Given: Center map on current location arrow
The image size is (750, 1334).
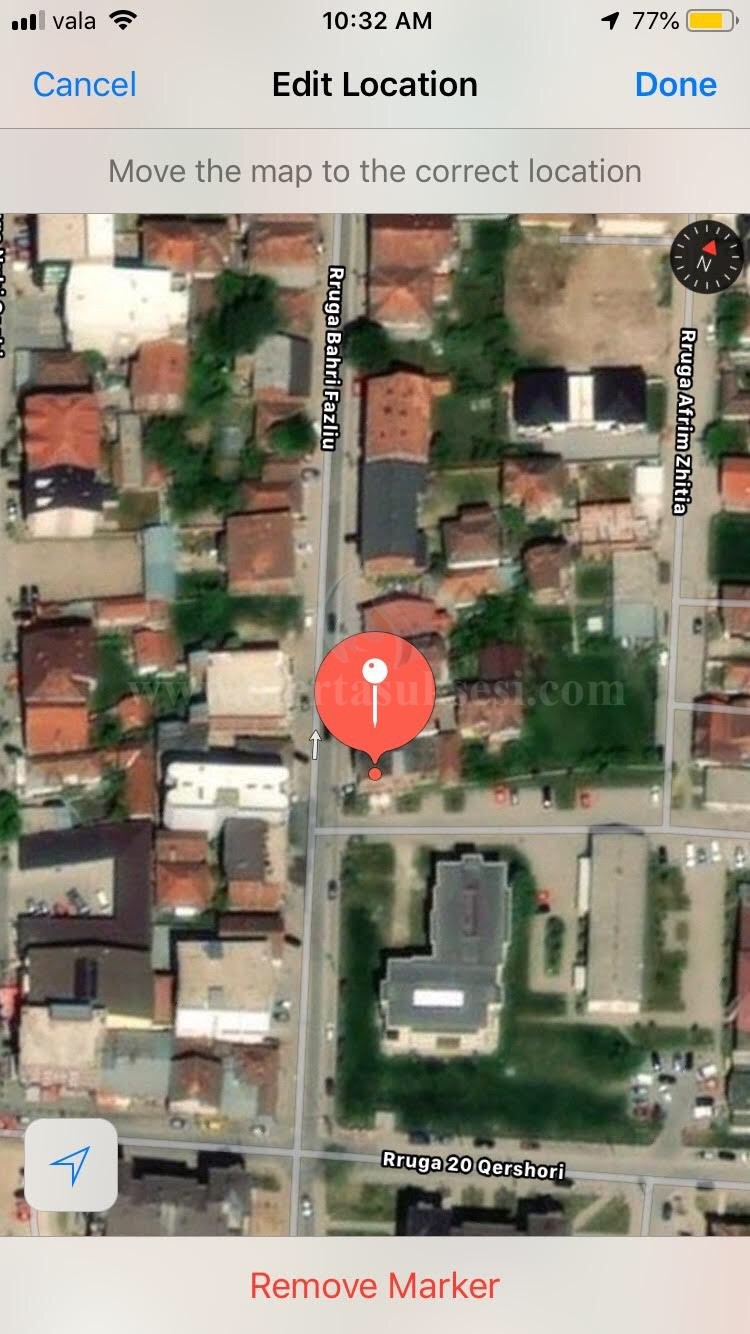Looking at the screenshot, I should (71, 1165).
